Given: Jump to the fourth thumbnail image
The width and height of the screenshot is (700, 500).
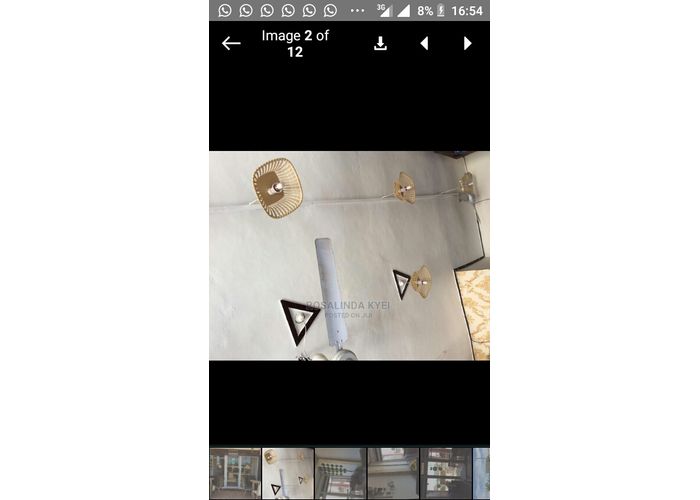Looking at the screenshot, I should 393,473.
